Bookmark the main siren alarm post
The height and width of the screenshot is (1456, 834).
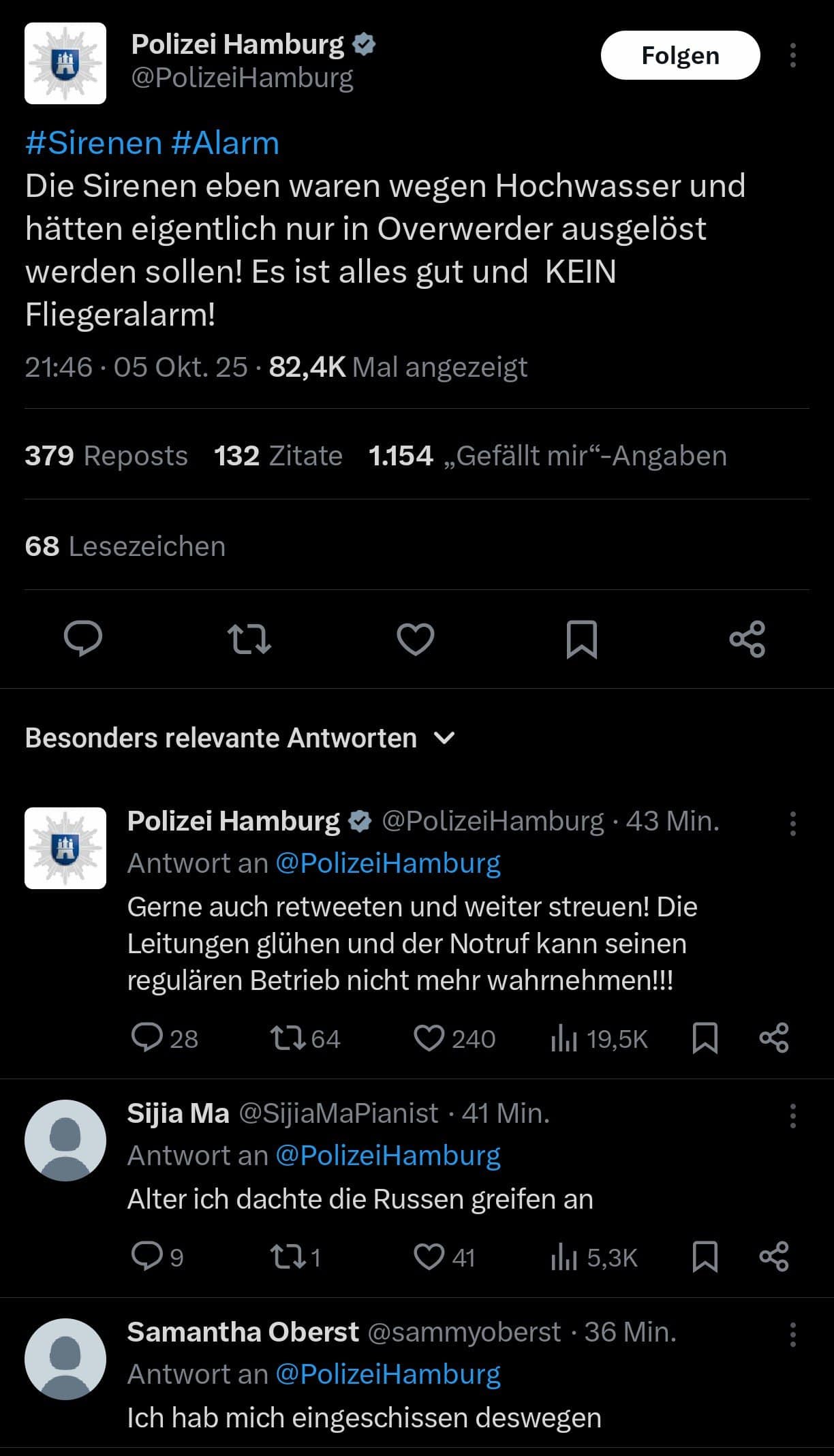coord(581,639)
